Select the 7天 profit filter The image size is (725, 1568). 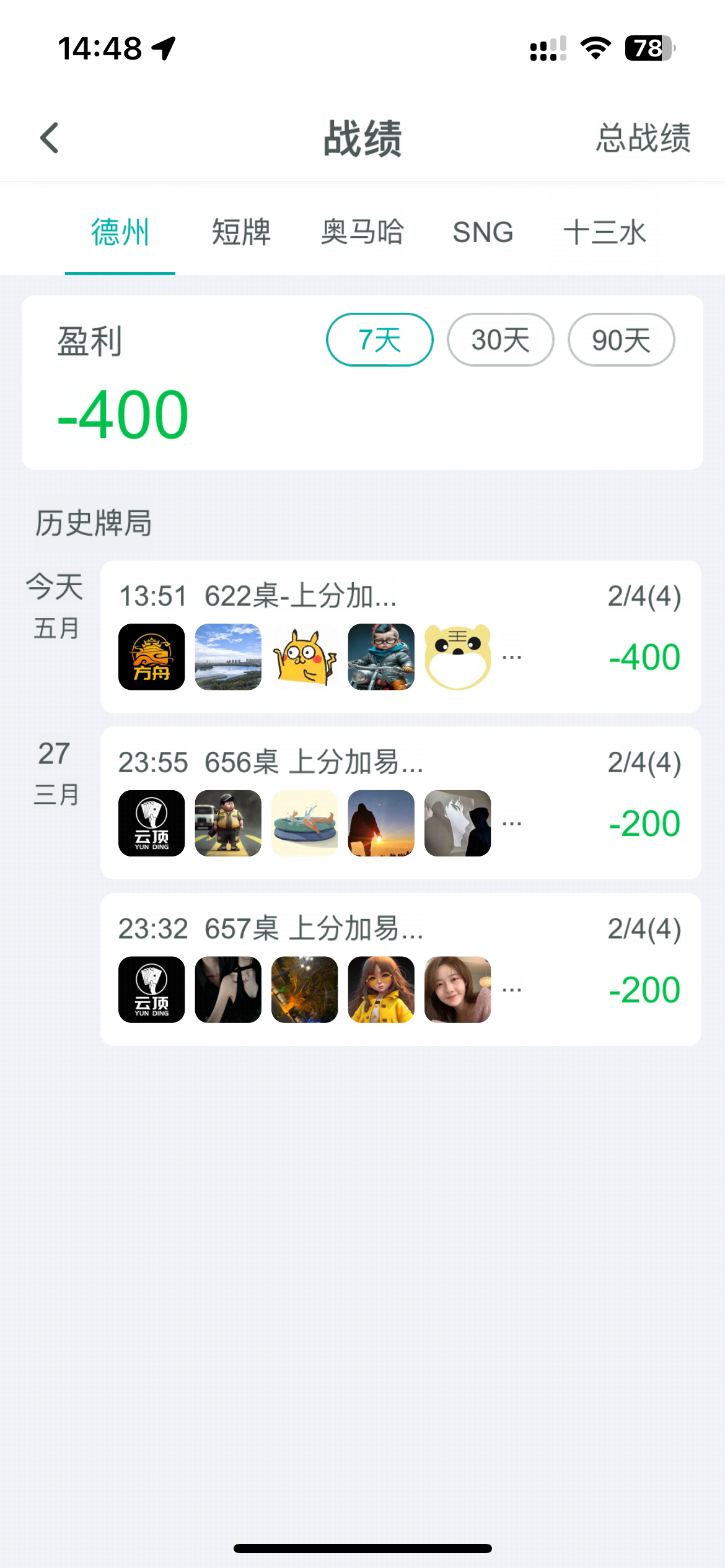pyautogui.click(x=380, y=339)
